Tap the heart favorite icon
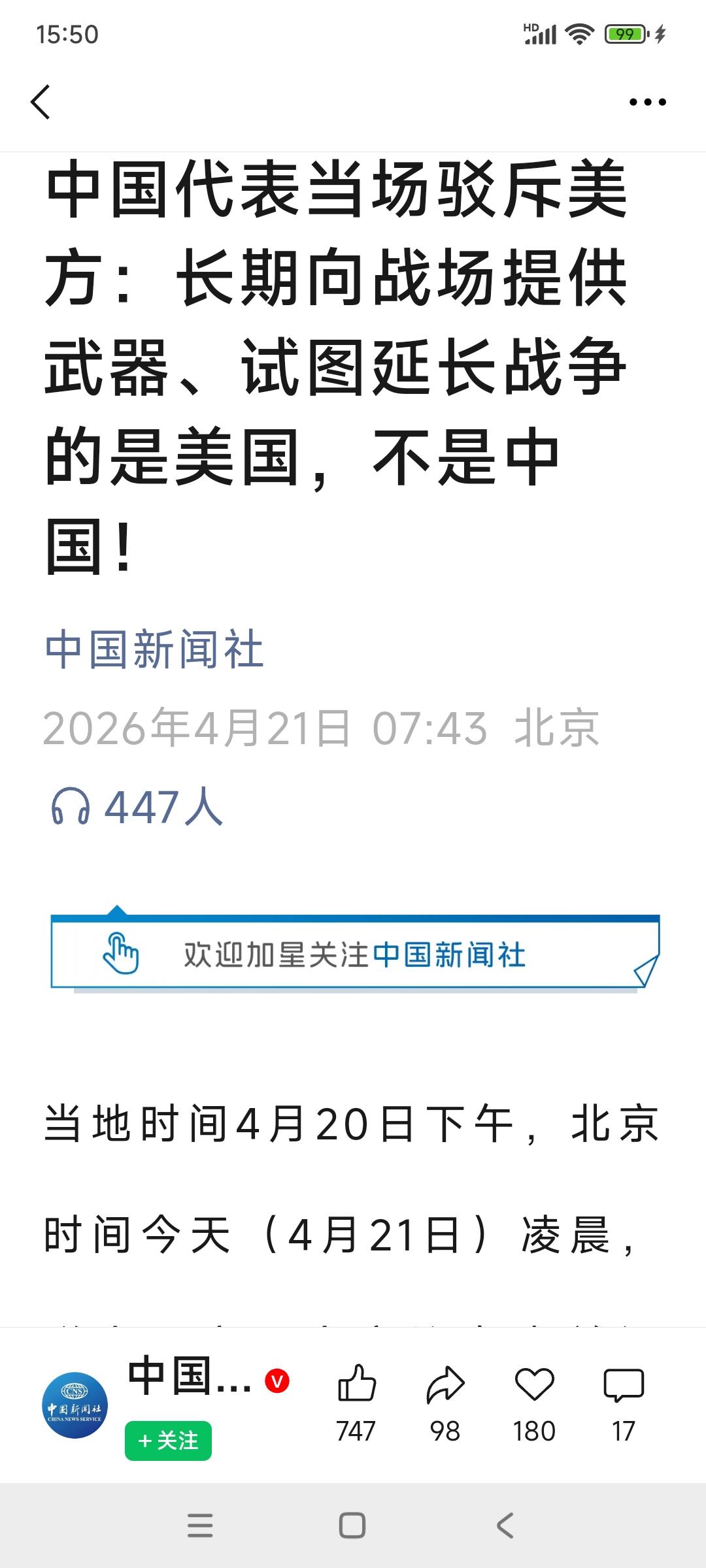706x1568 pixels. click(533, 1382)
